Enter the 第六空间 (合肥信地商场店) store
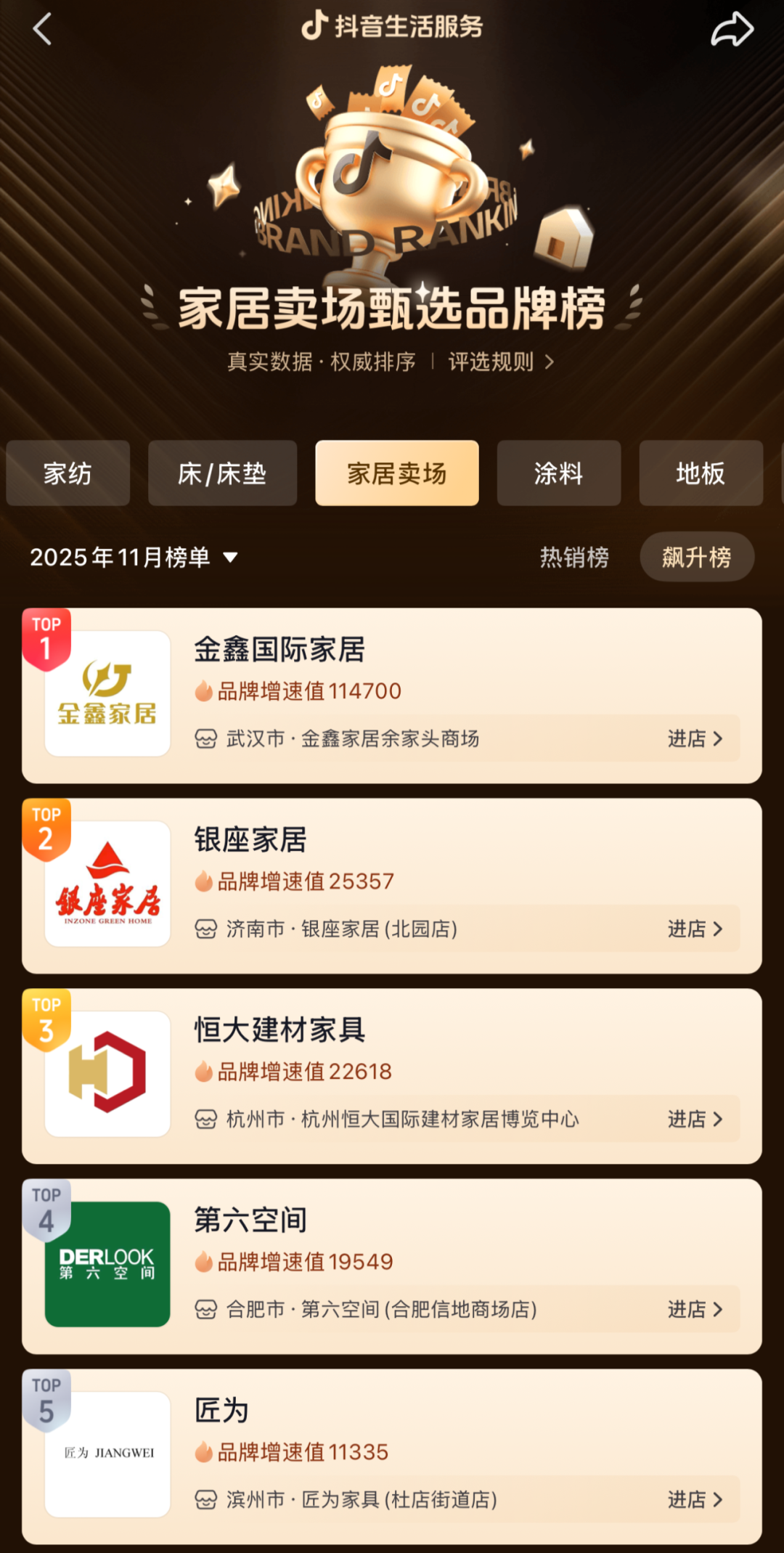784x1553 pixels. click(x=694, y=1310)
